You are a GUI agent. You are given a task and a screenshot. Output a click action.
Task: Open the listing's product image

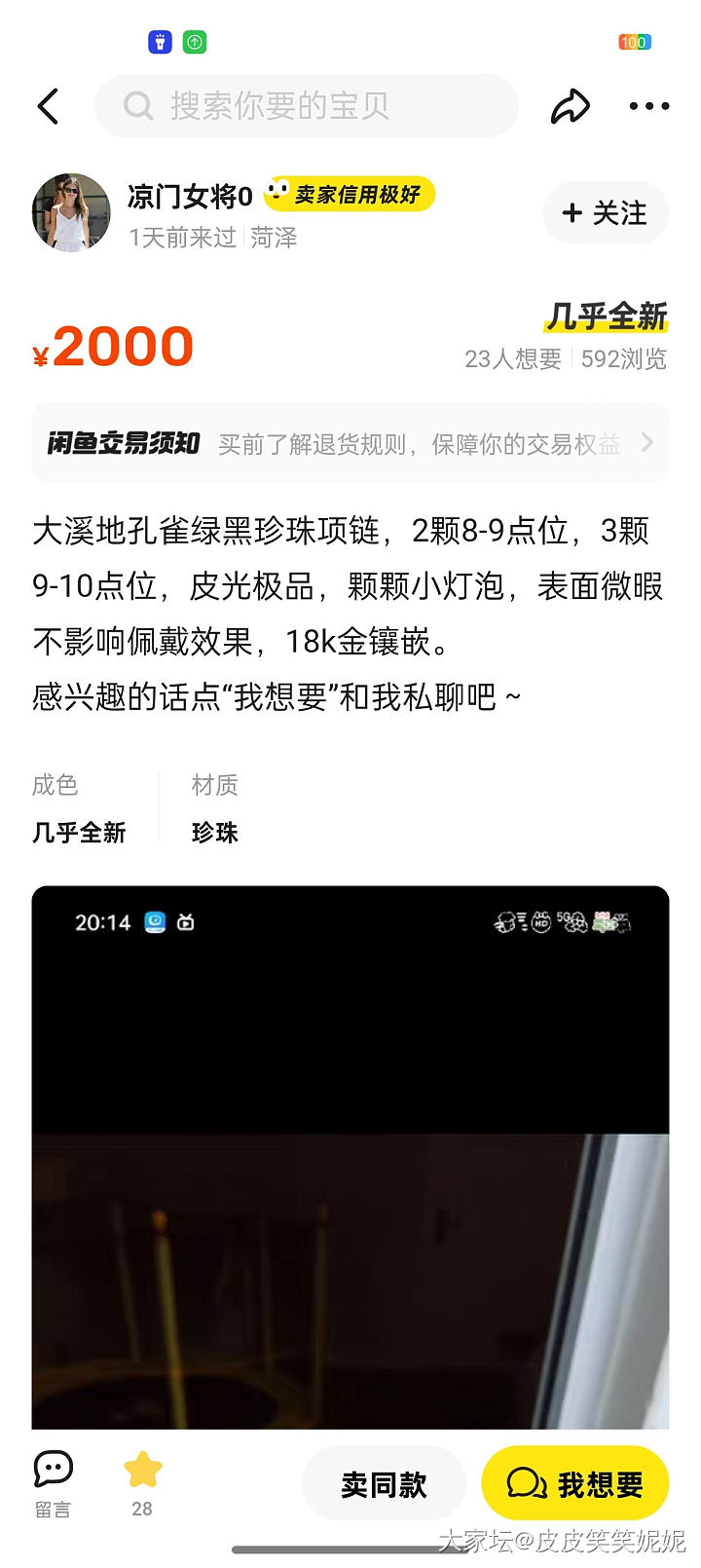(350, 1159)
